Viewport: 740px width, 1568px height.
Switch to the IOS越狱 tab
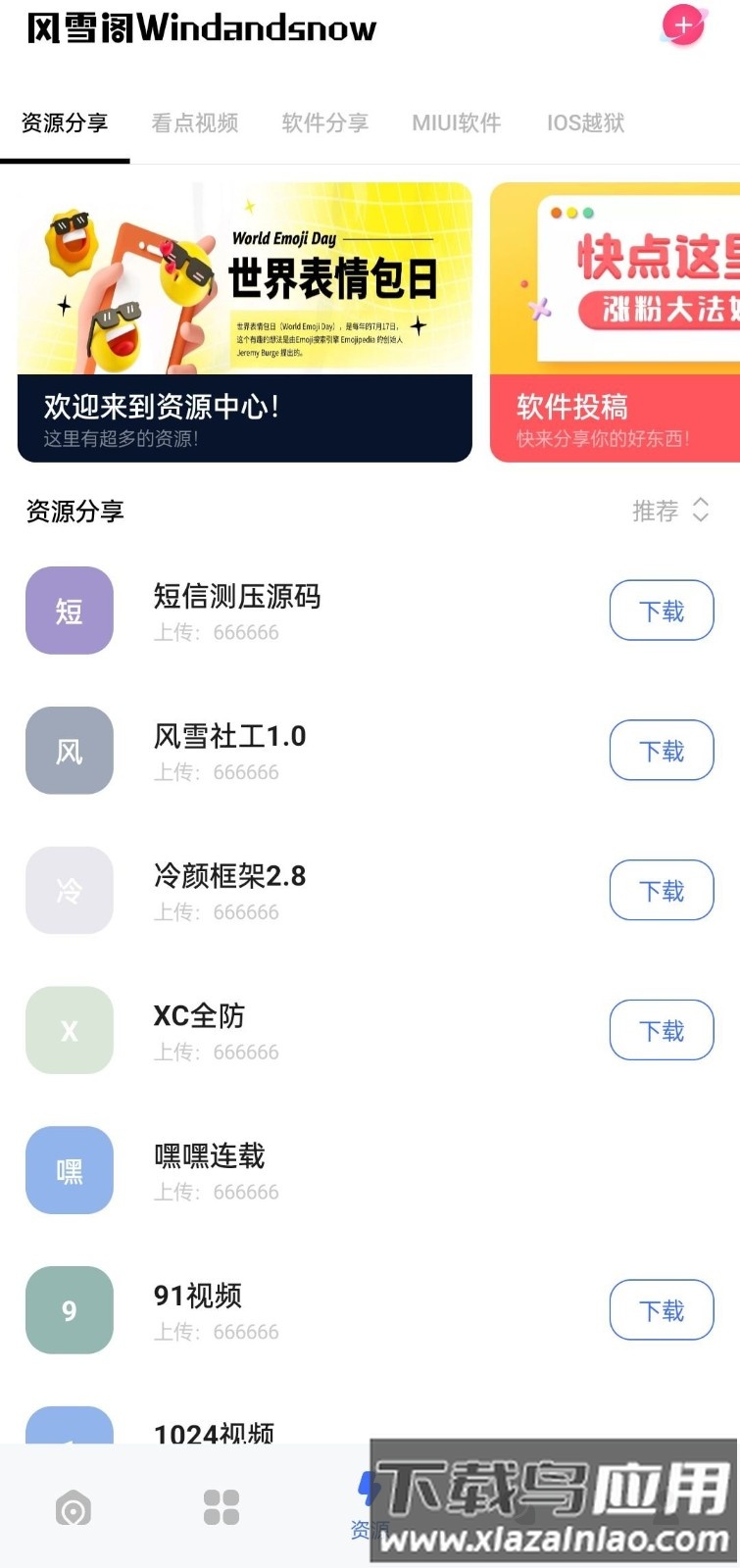583,122
